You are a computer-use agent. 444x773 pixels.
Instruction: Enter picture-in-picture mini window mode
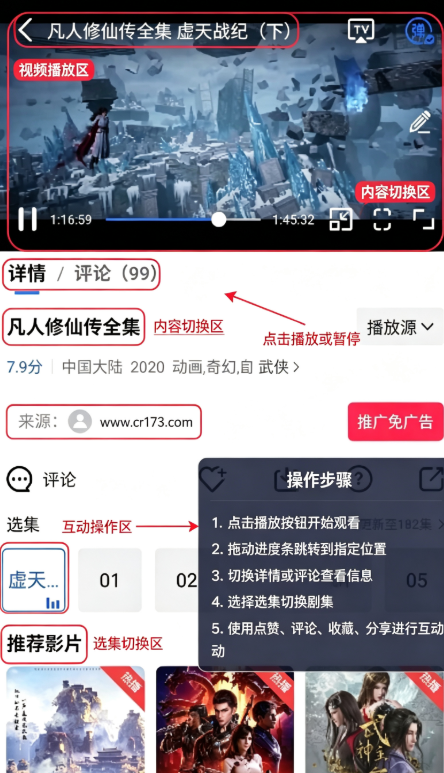click(341, 219)
